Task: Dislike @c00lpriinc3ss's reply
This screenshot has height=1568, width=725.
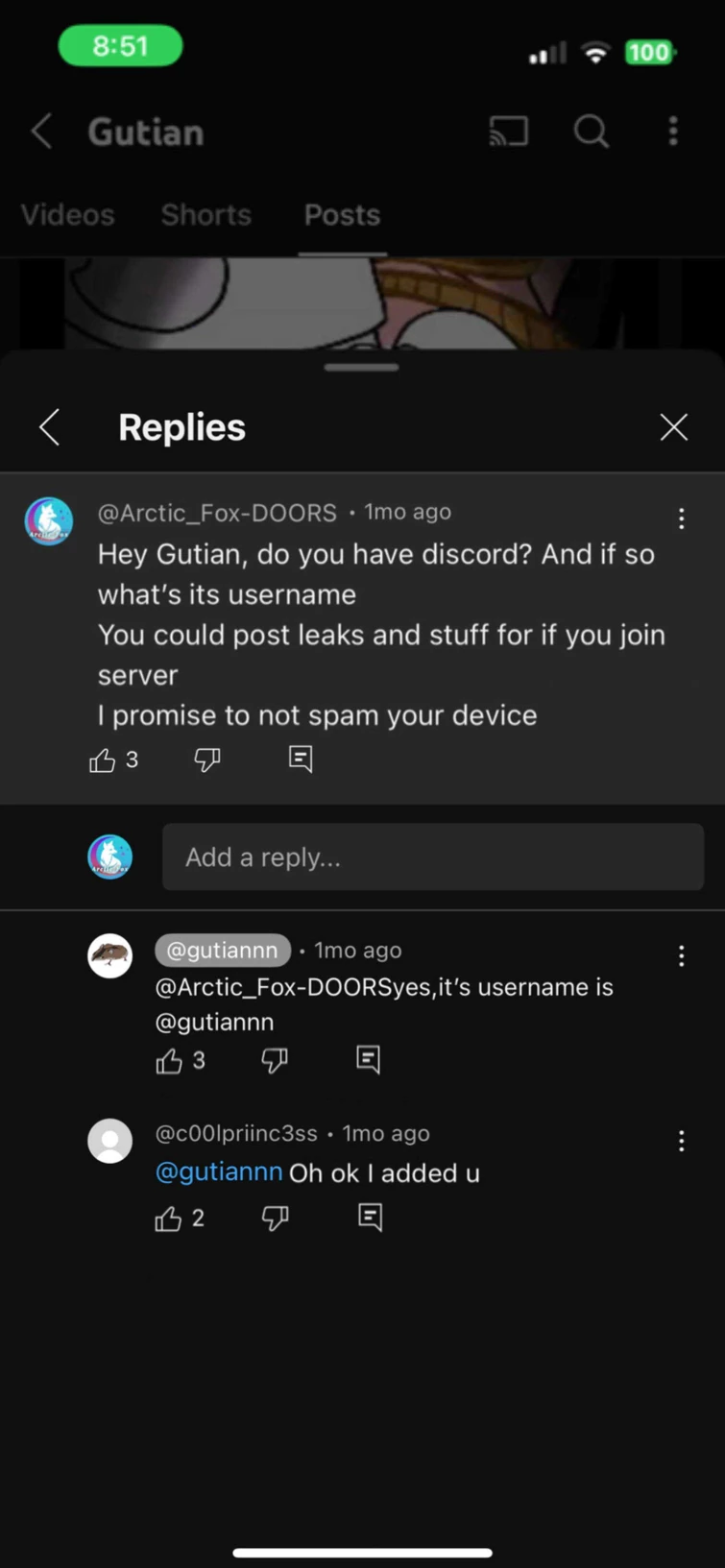Action: pos(275,1218)
